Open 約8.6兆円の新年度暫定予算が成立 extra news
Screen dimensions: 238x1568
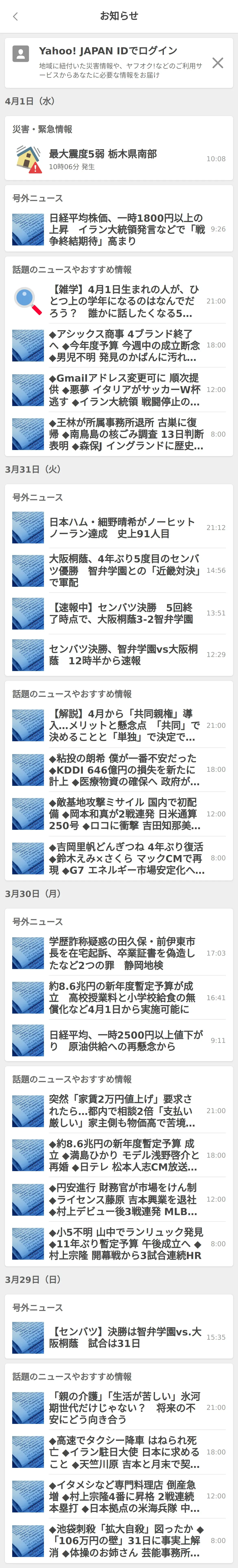[x=119, y=998]
